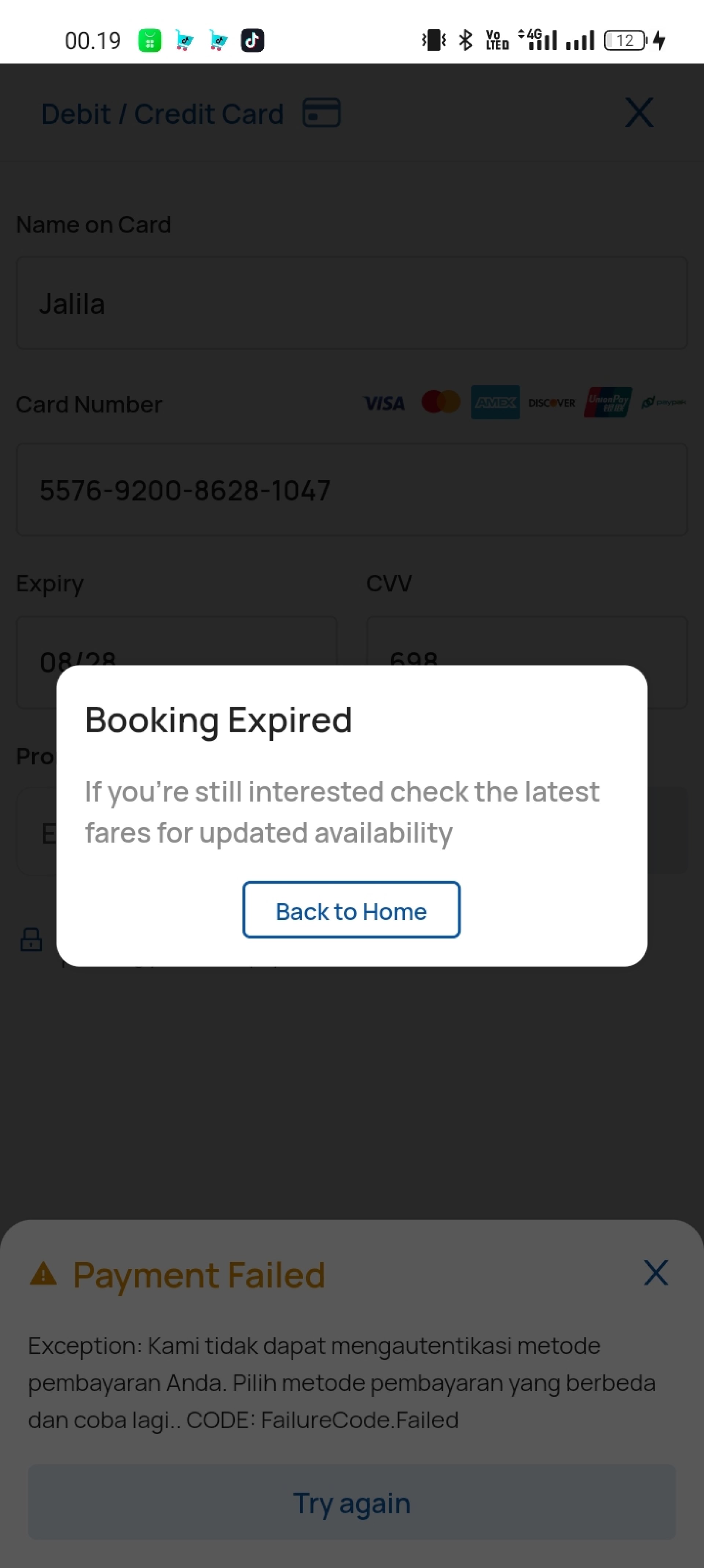Tap the Back to Home button
The height and width of the screenshot is (1568, 704).
click(x=351, y=910)
